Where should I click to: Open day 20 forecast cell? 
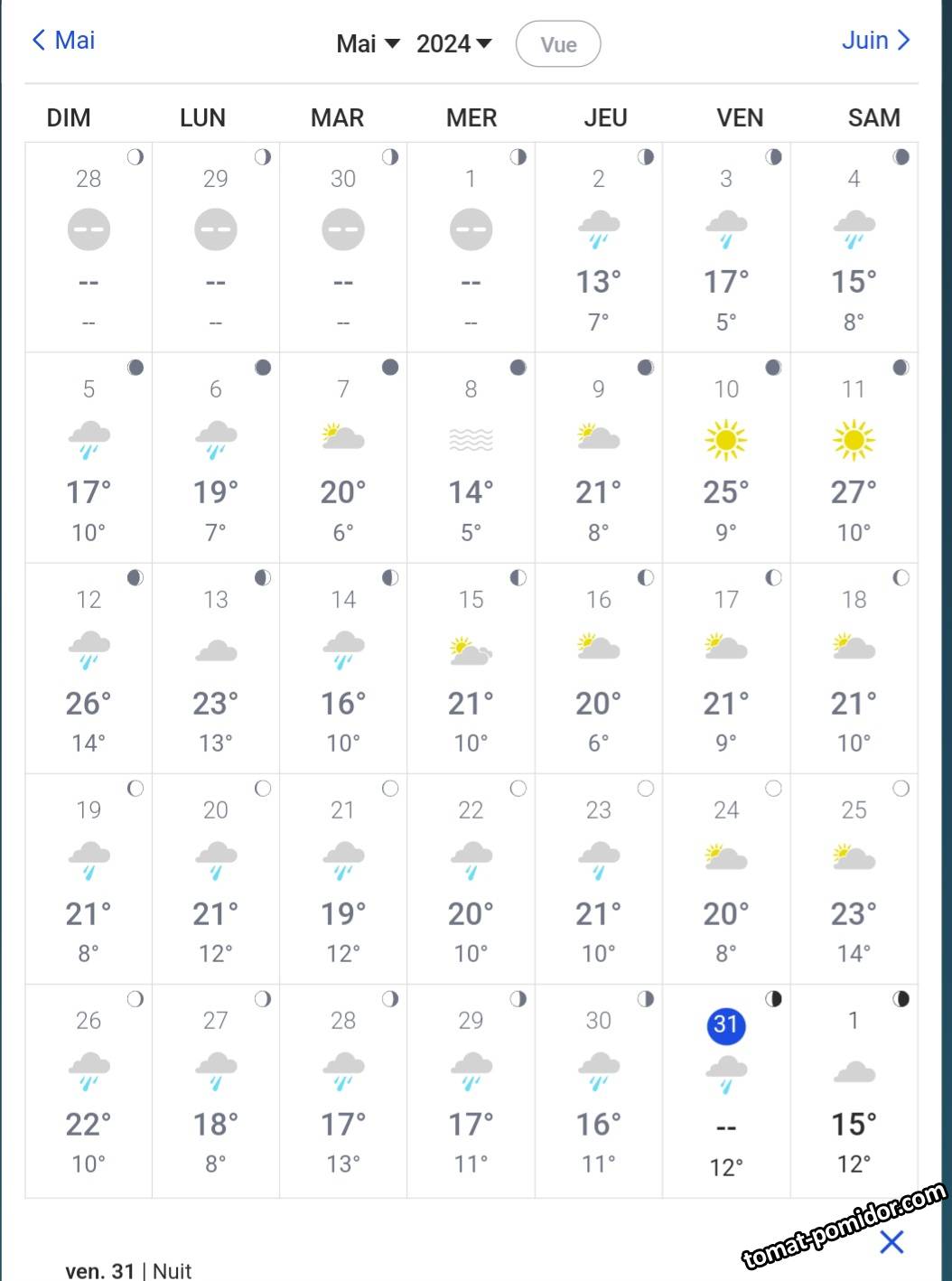click(x=216, y=879)
